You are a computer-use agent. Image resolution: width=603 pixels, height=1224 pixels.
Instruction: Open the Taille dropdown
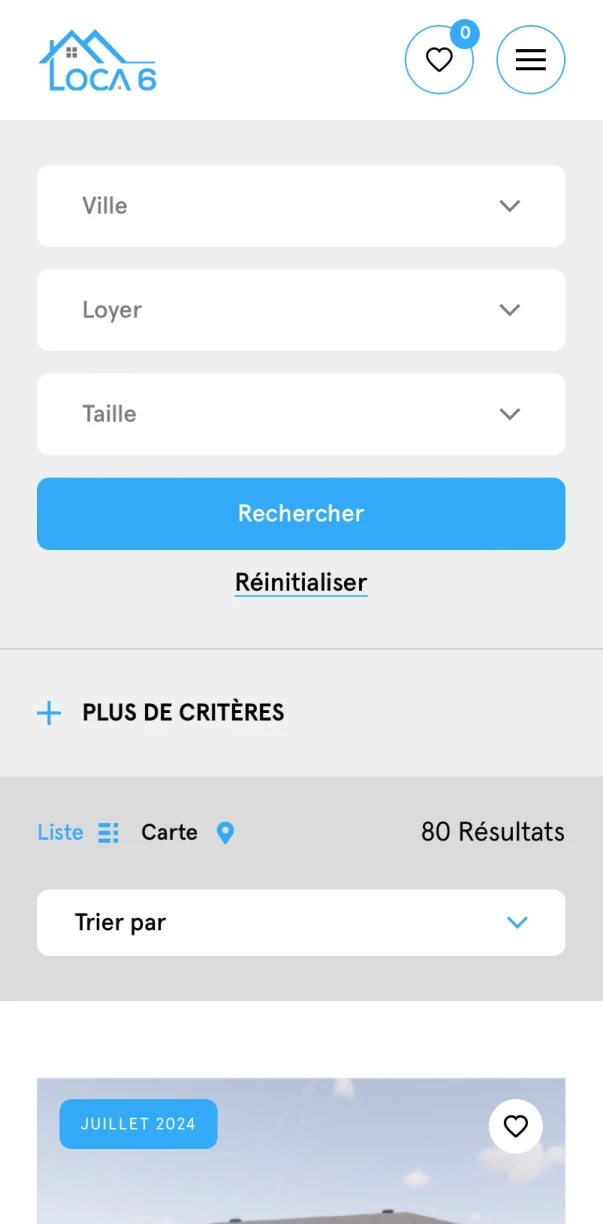[x=301, y=414]
